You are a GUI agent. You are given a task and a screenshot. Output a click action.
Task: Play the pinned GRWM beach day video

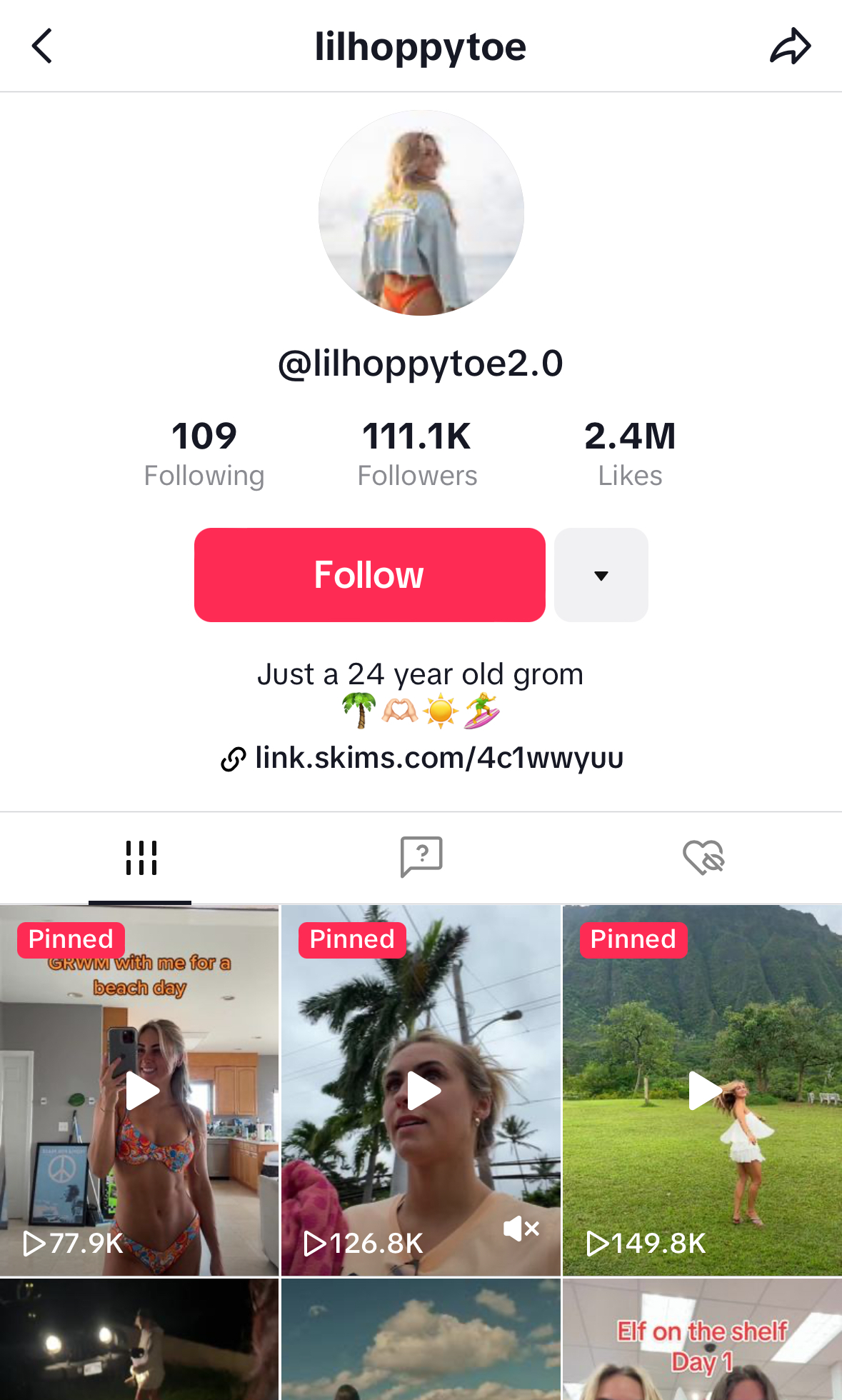(140, 1090)
